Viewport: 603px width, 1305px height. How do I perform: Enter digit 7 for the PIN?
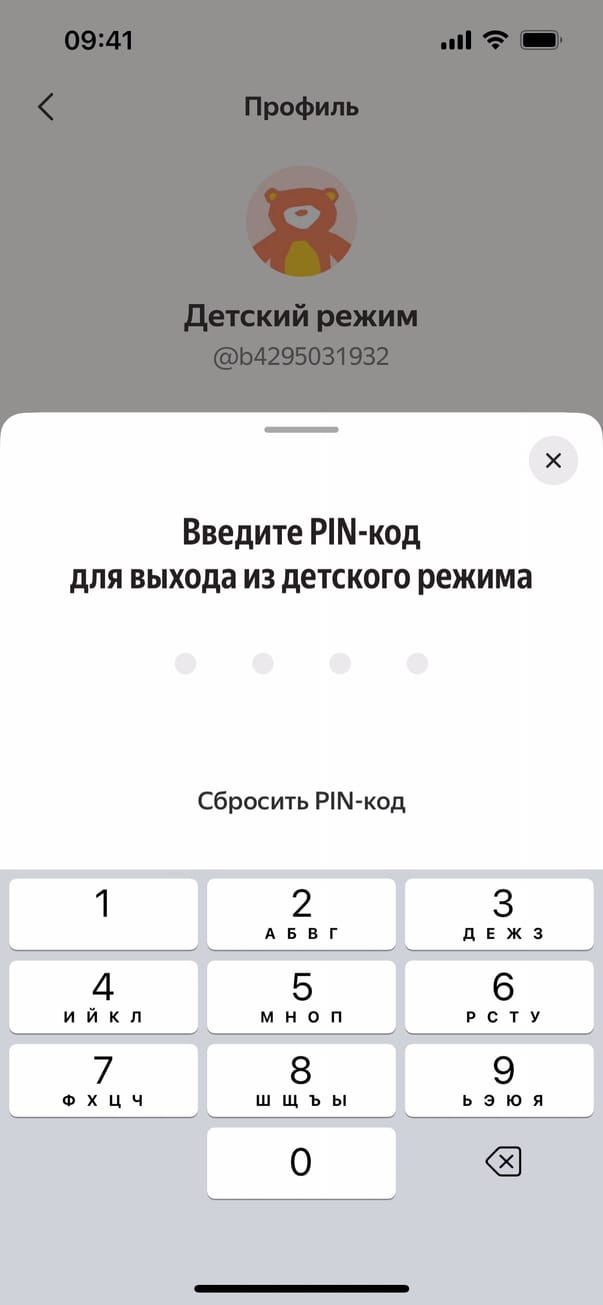(x=103, y=1080)
